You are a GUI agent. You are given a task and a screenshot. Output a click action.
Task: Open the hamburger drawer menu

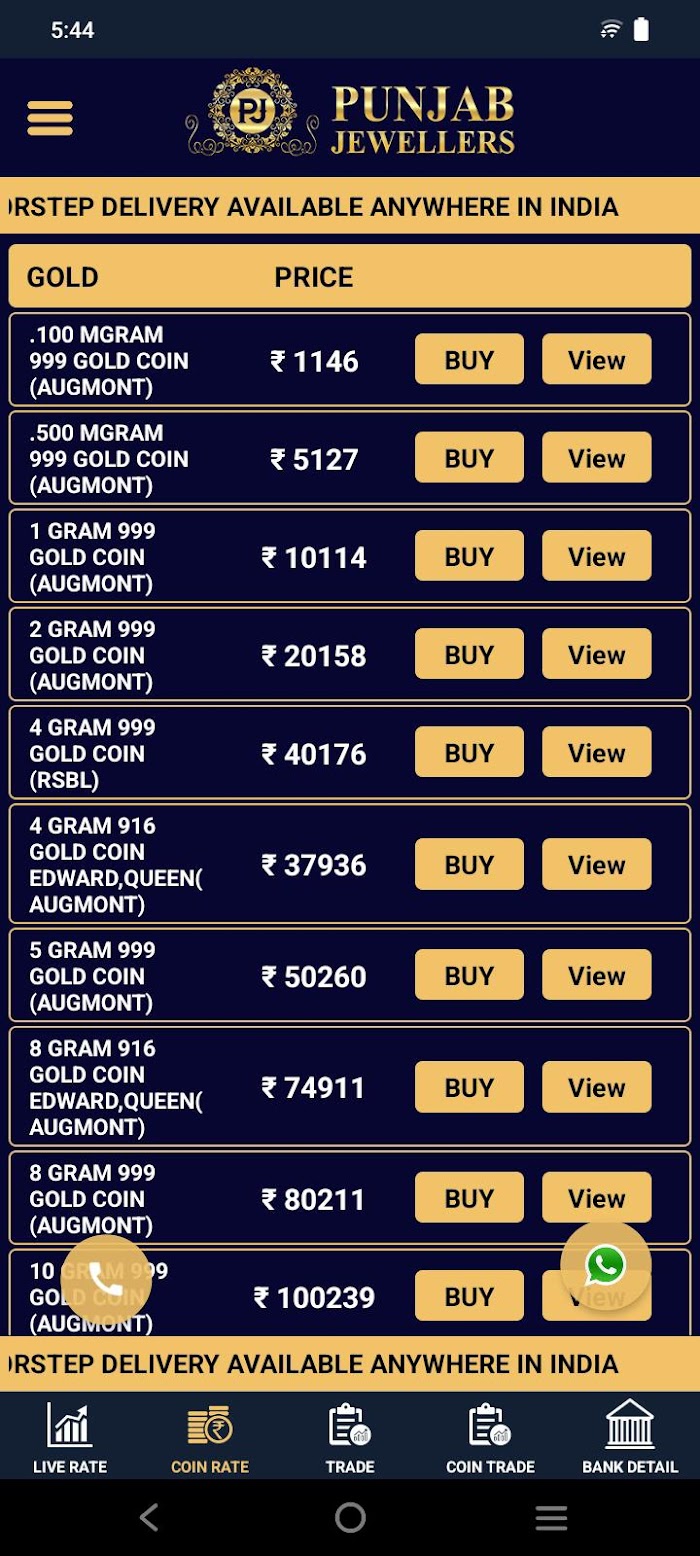[x=50, y=118]
